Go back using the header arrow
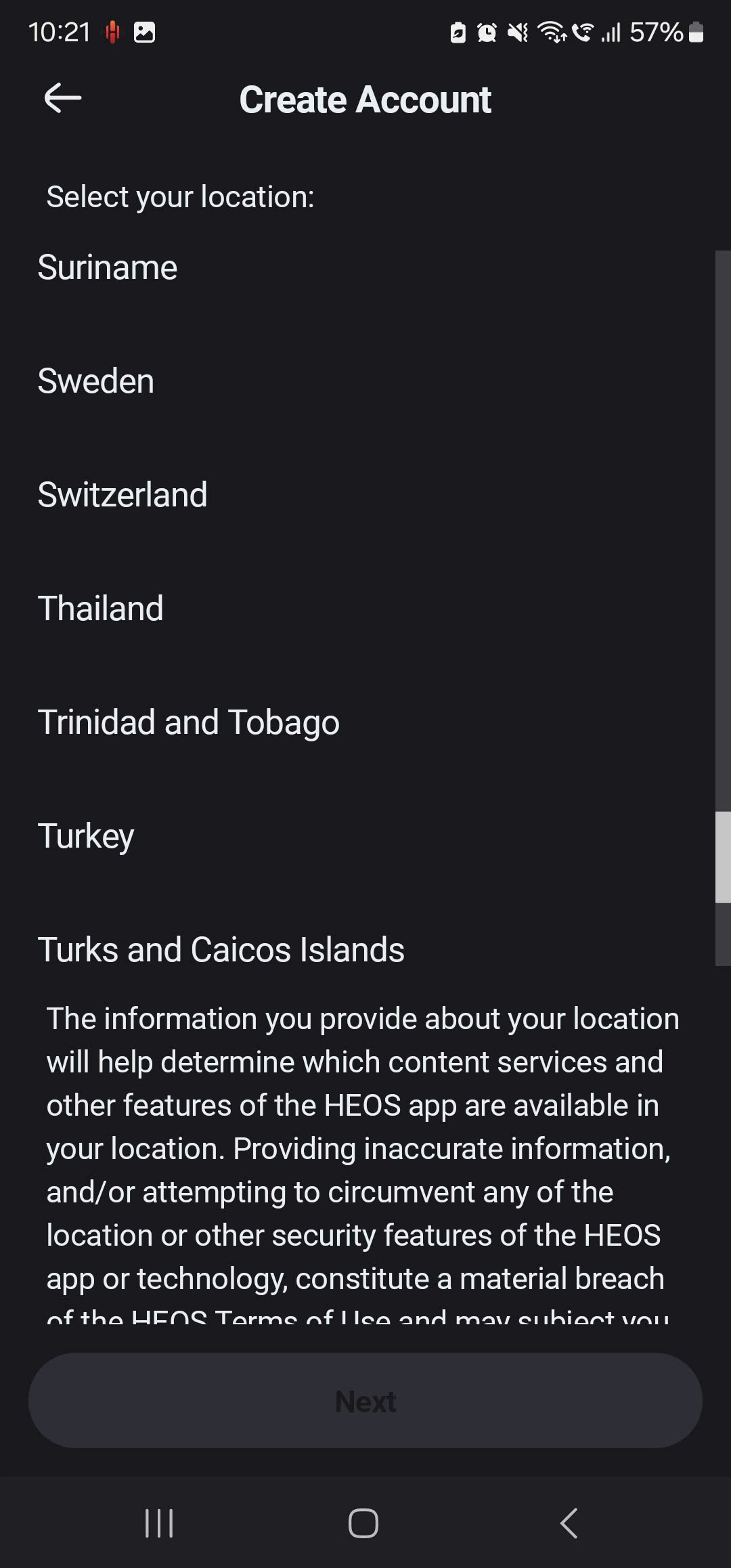 coord(63,99)
